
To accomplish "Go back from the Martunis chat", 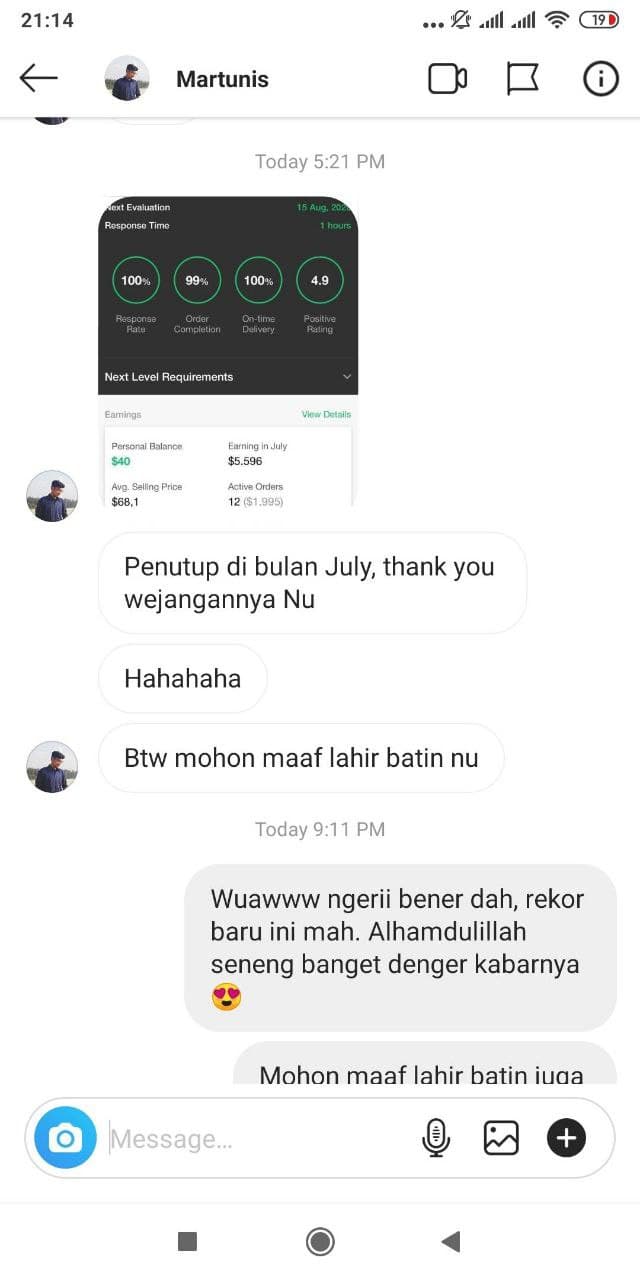I will pyautogui.click(x=39, y=78).
